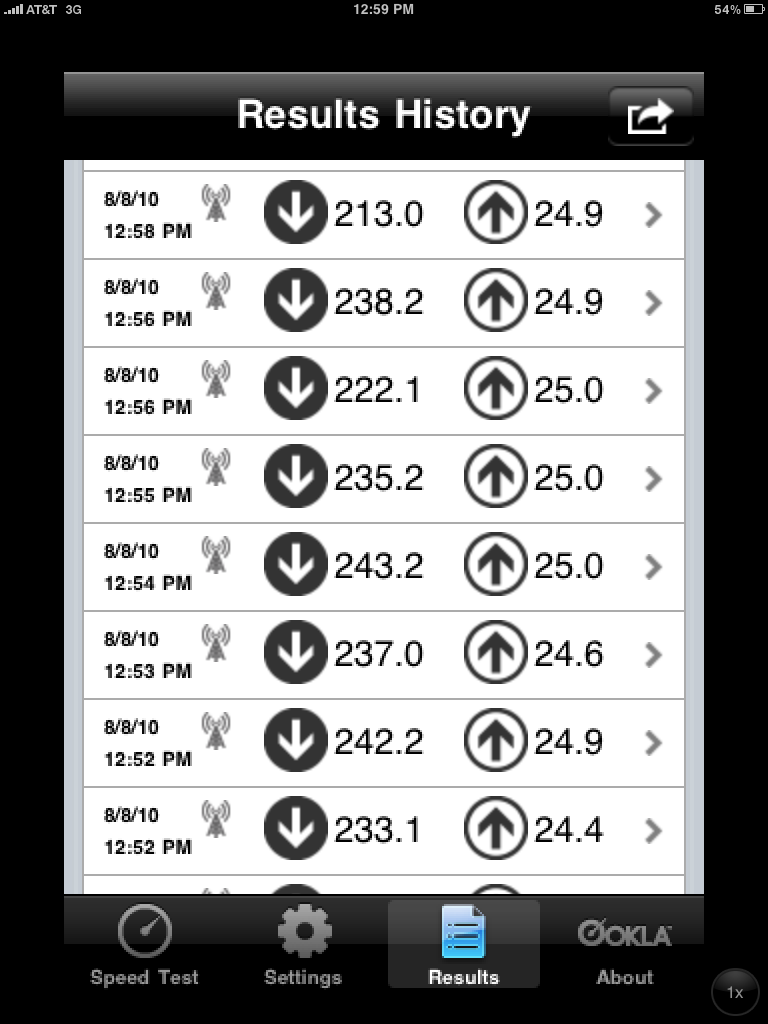The height and width of the screenshot is (1024, 768).
Task: Toggle the 1x zoom button
Action: click(x=735, y=993)
